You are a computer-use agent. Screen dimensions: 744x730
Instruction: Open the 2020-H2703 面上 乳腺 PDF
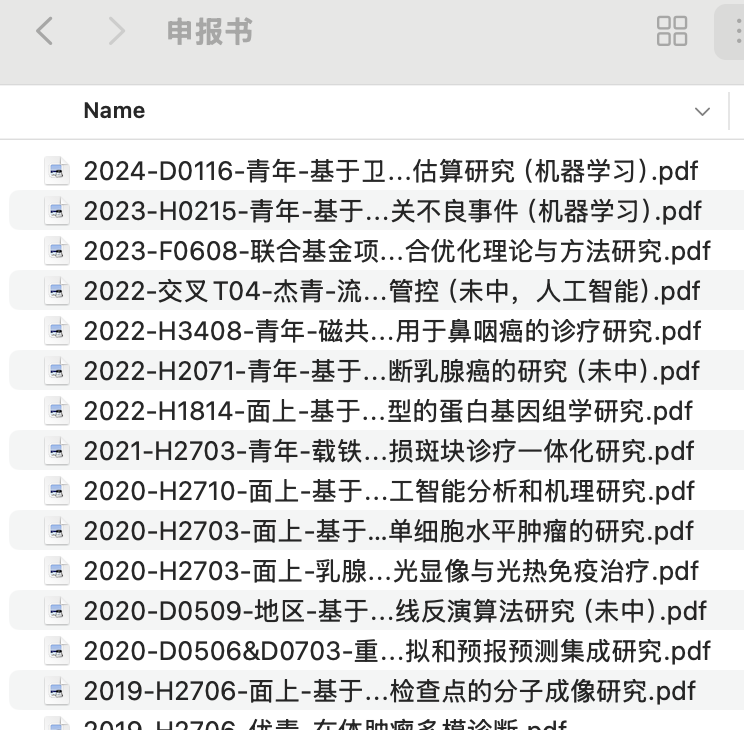pos(391,571)
